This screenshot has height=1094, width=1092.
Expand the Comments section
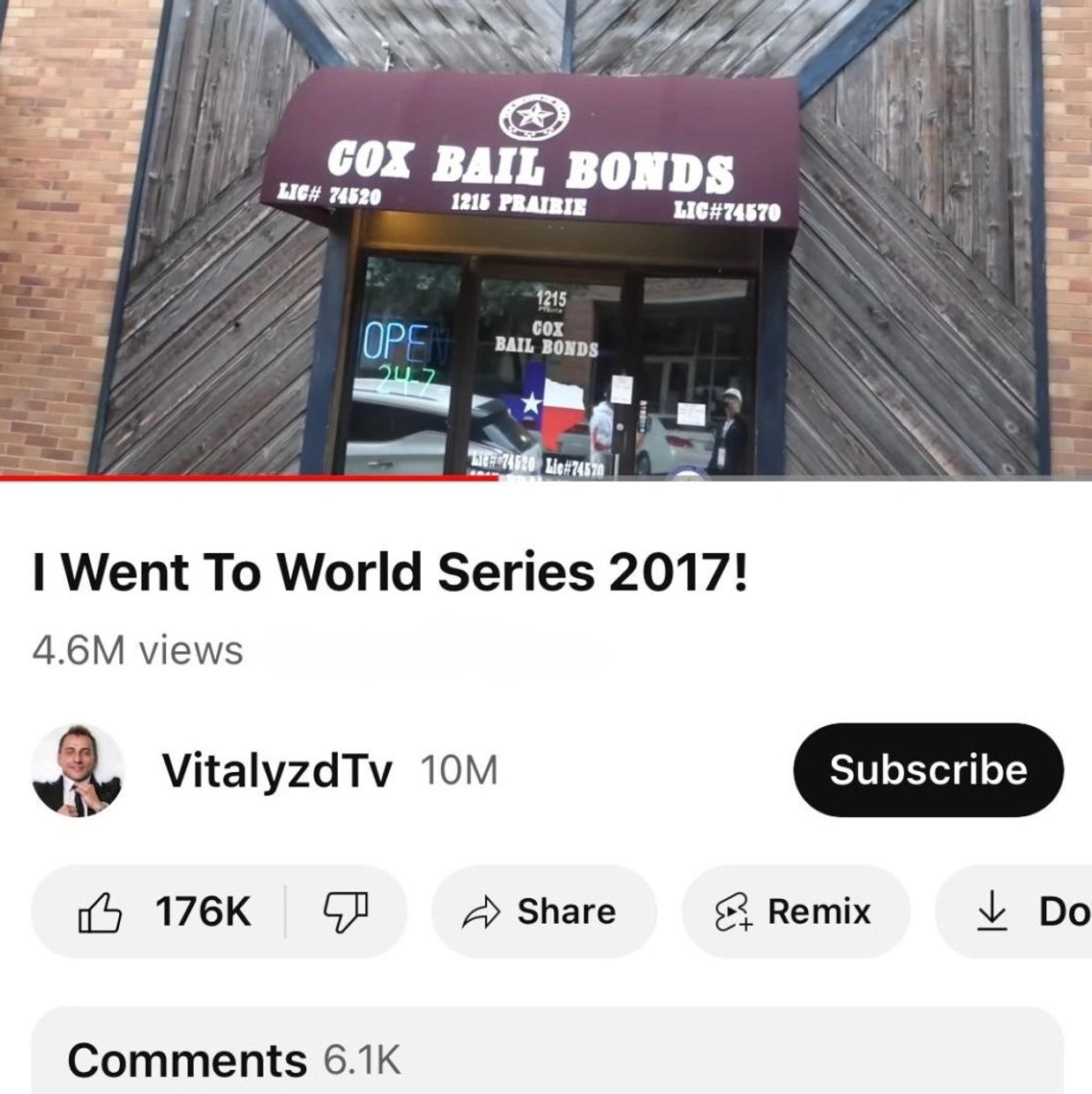[x=546, y=1059]
